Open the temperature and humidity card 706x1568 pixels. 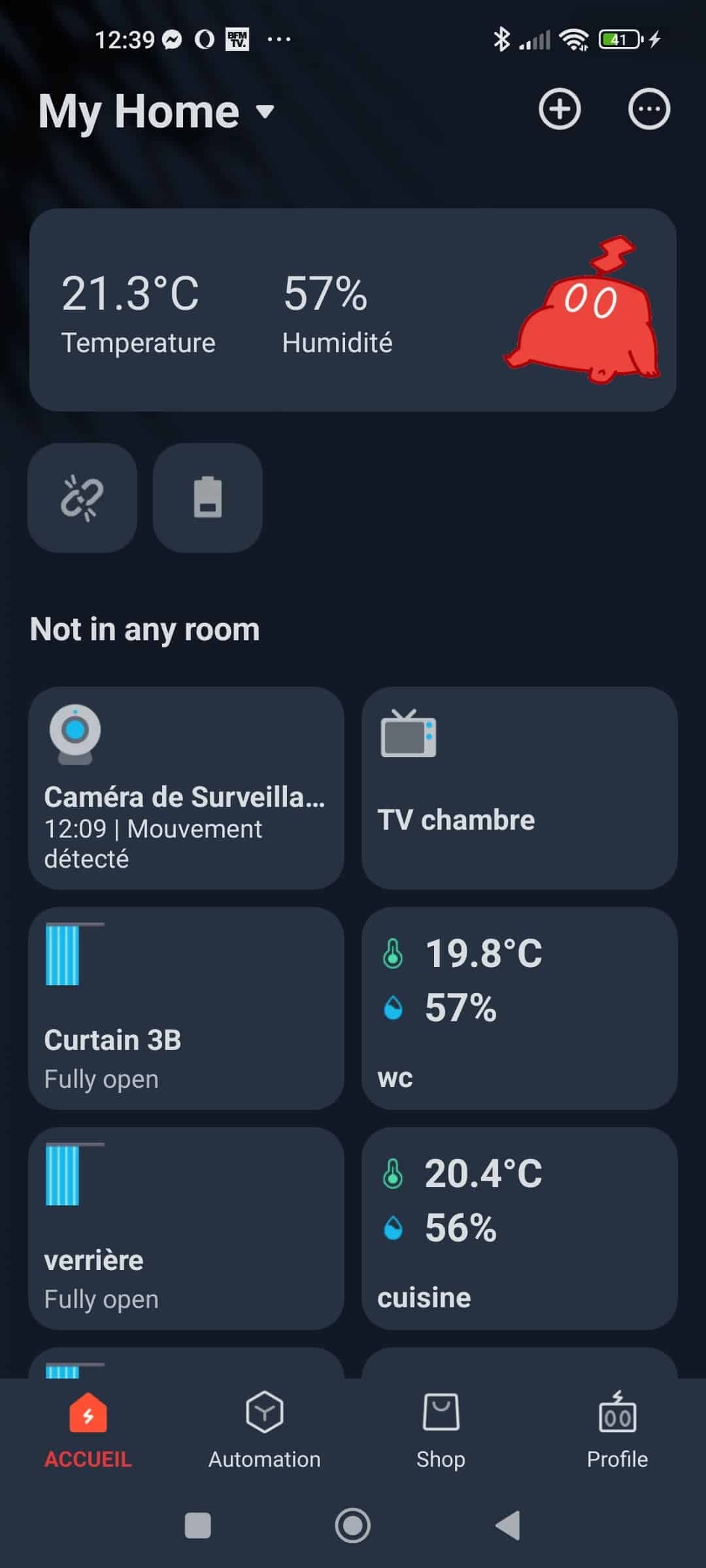[353, 310]
